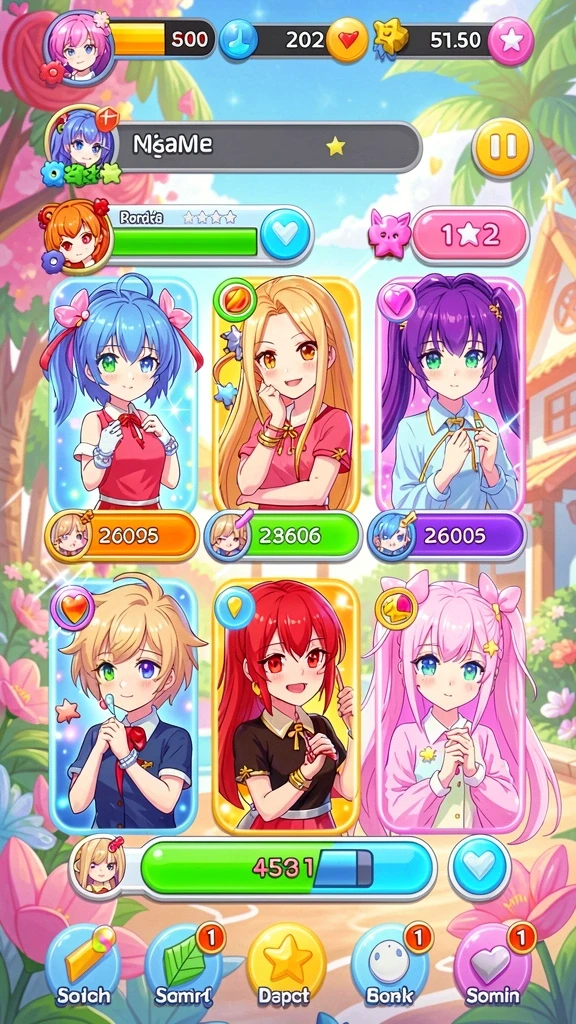Pause the game with the yellow button
The height and width of the screenshot is (1024, 576).
(502, 148)
